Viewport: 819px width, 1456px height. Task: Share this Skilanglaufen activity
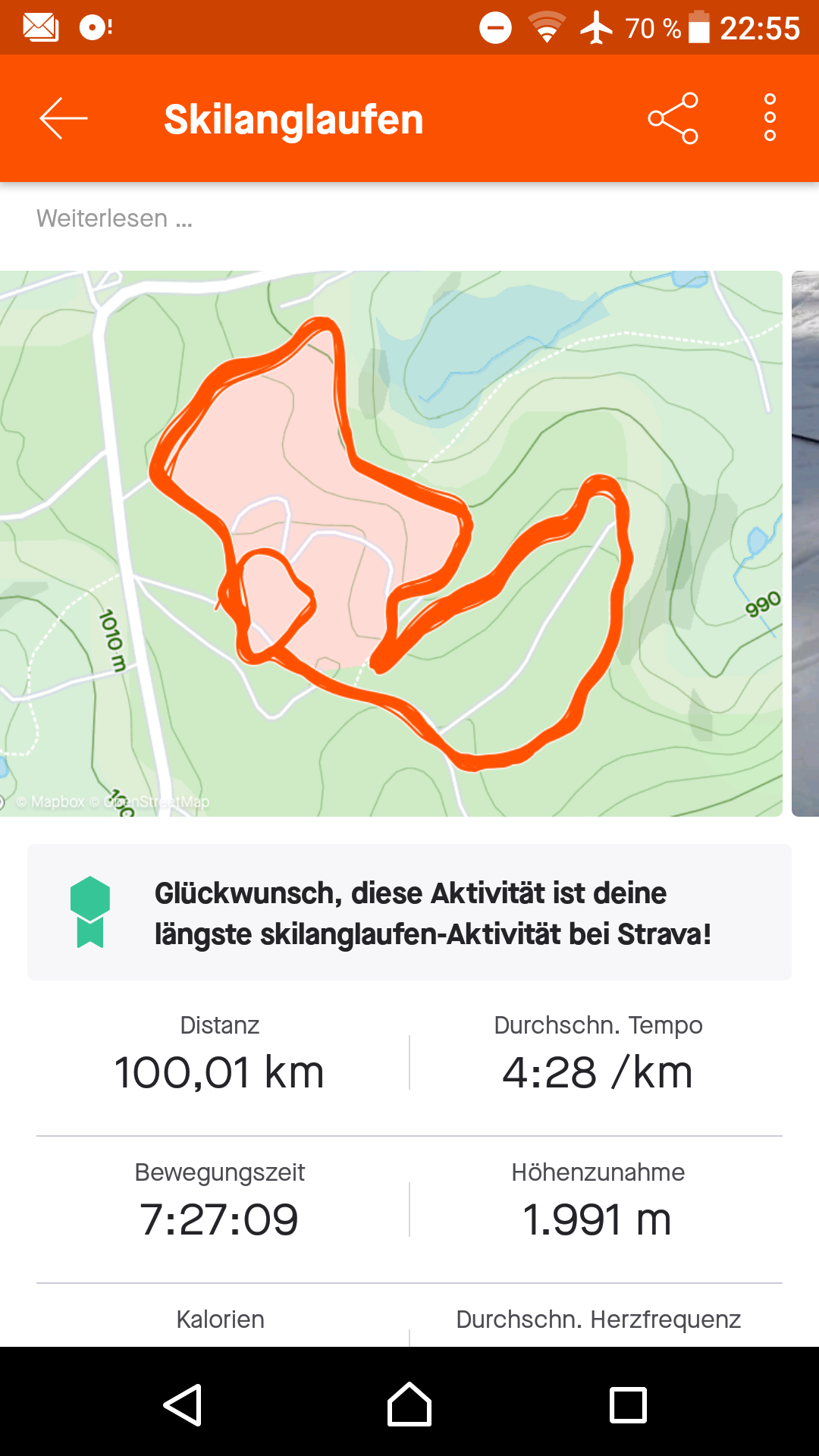[673, 118]
